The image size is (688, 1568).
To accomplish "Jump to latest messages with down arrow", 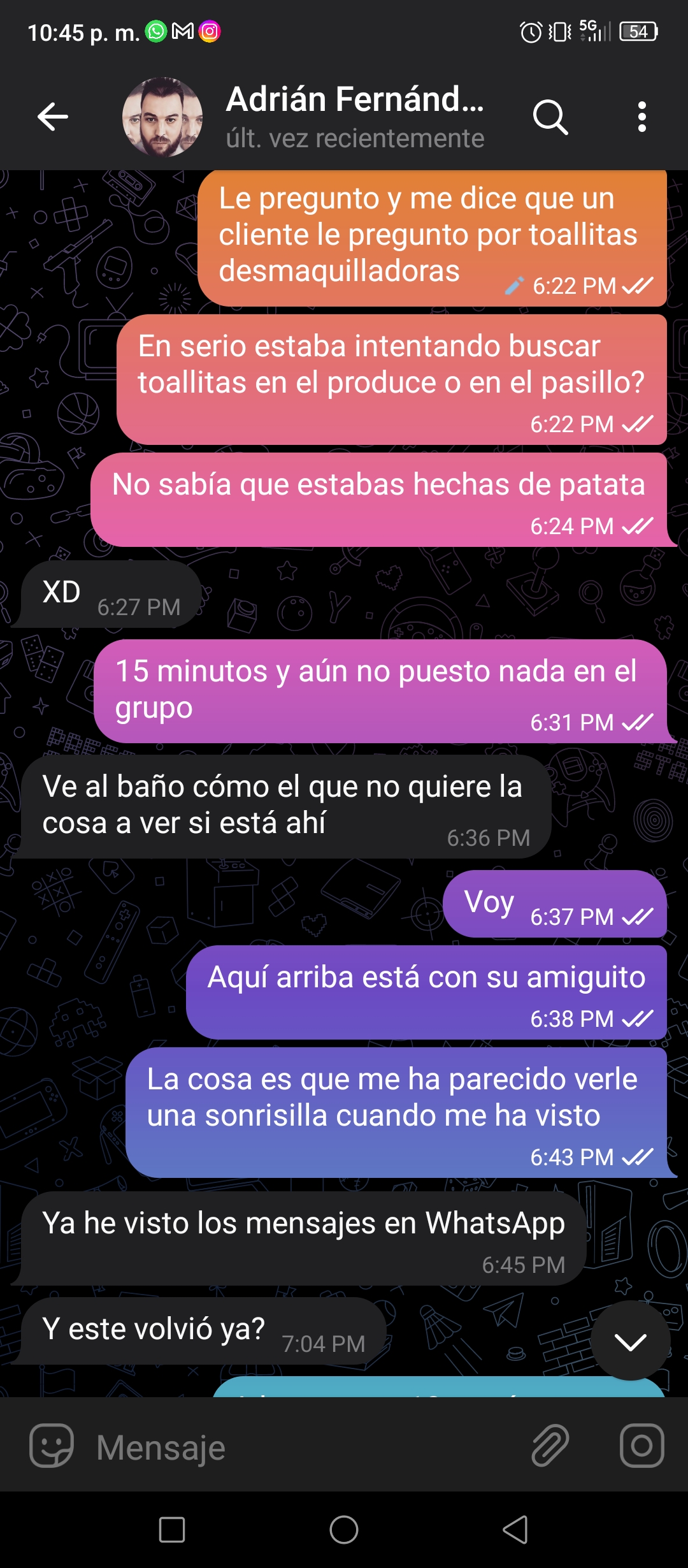I will 631,1342.
